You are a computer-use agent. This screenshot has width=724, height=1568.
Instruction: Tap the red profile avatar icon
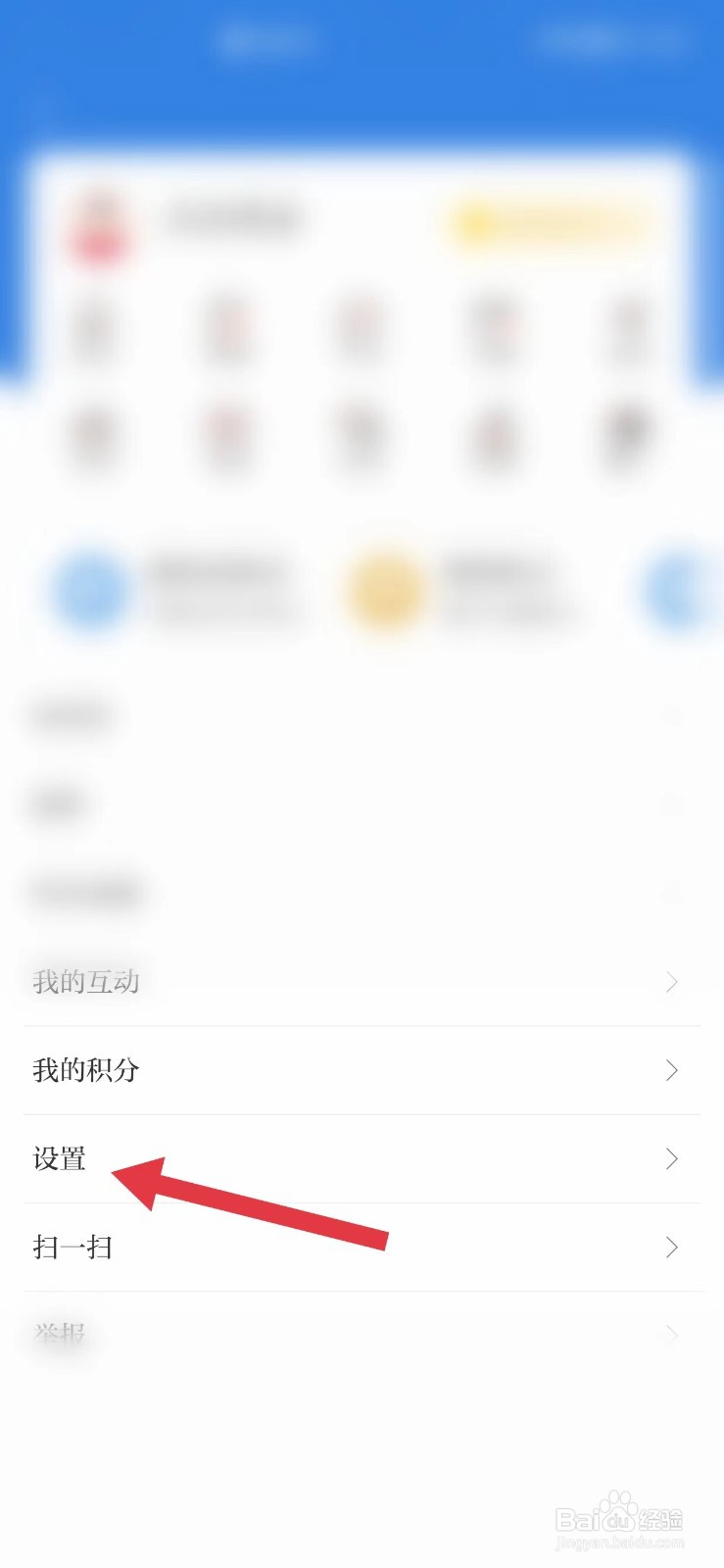tap(96, 225)
